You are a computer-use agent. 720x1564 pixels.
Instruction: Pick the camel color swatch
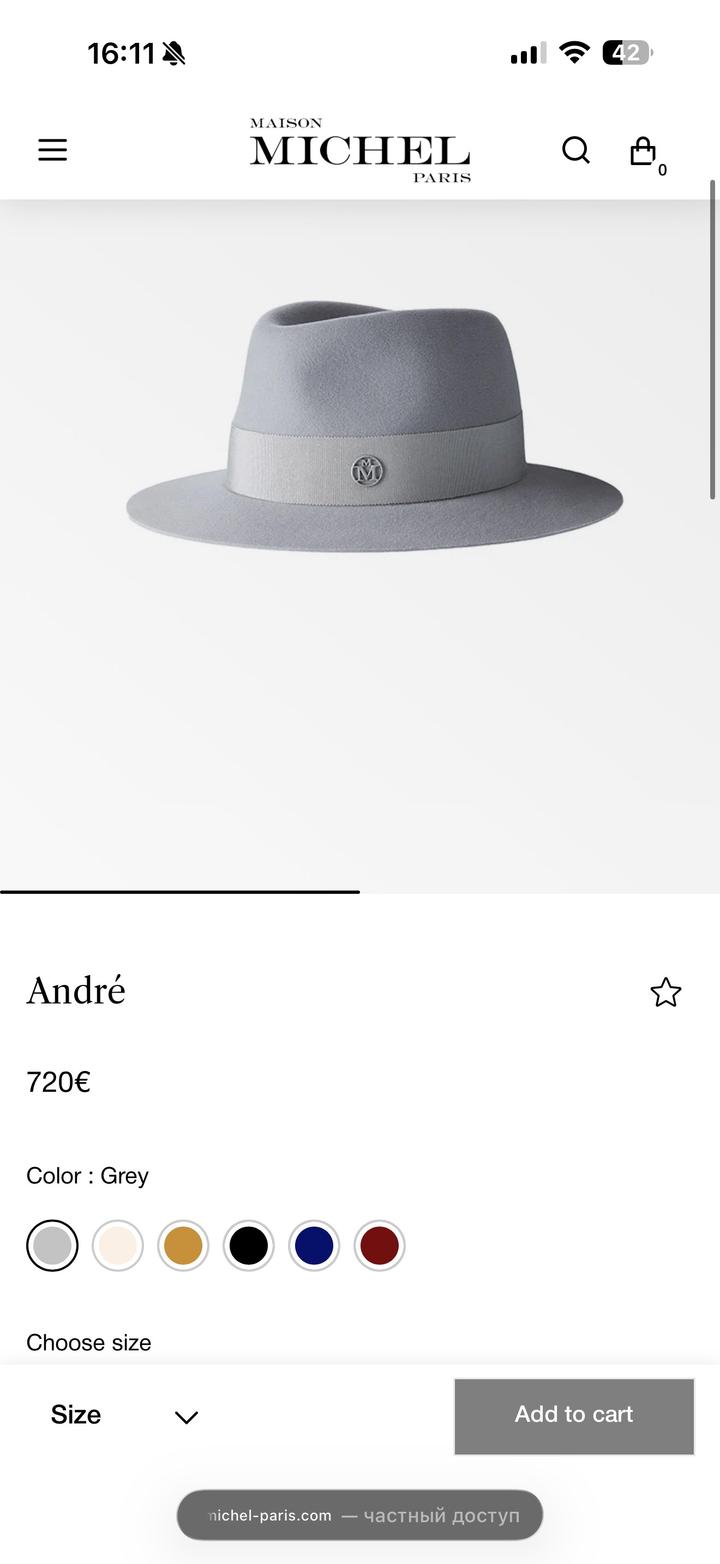(x=183, y=1246)
